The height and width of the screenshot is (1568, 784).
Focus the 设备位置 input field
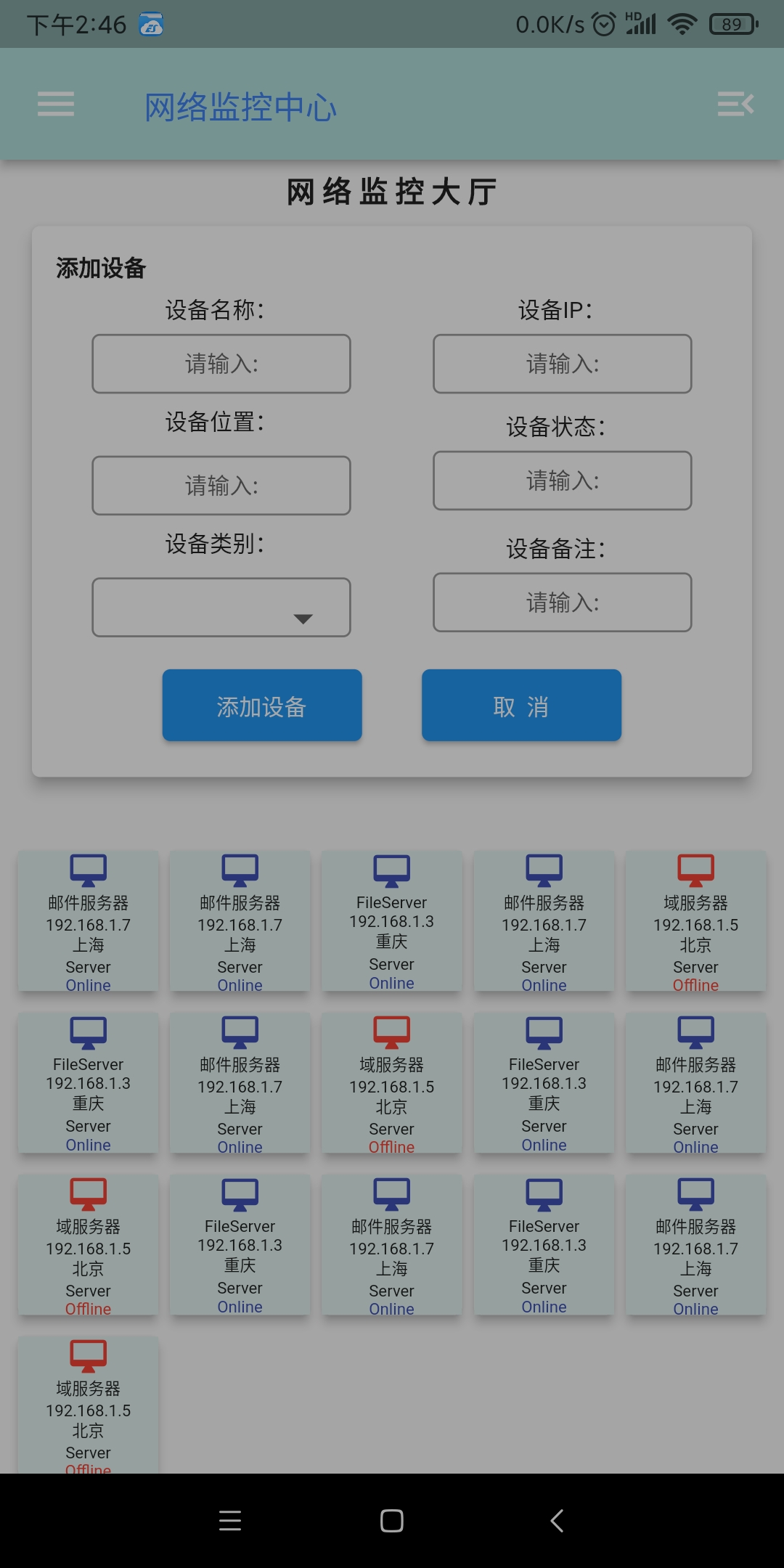tap(221, 486)
